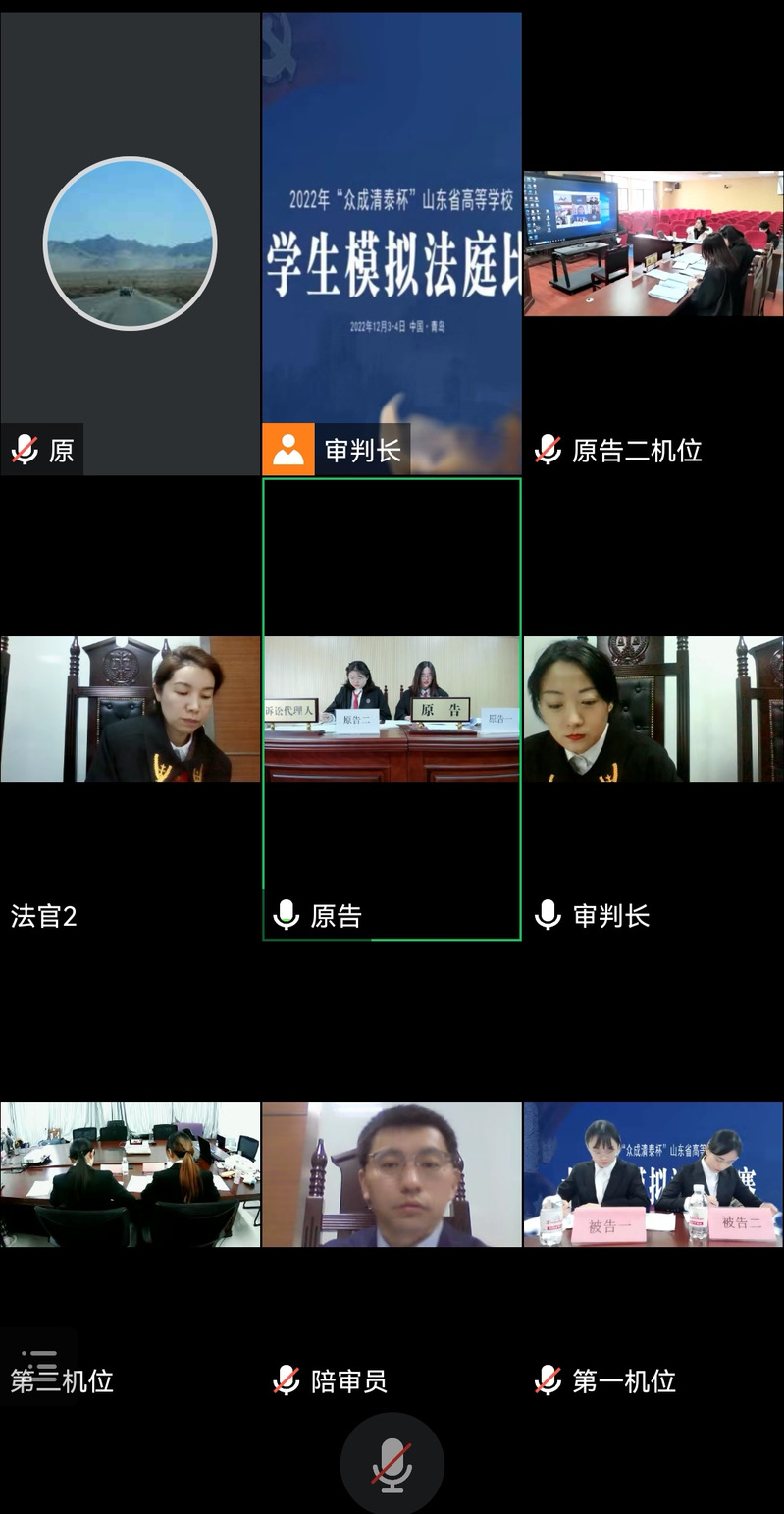
Task: Select the 原告二机位 video tile
Action: pos(653,243)
